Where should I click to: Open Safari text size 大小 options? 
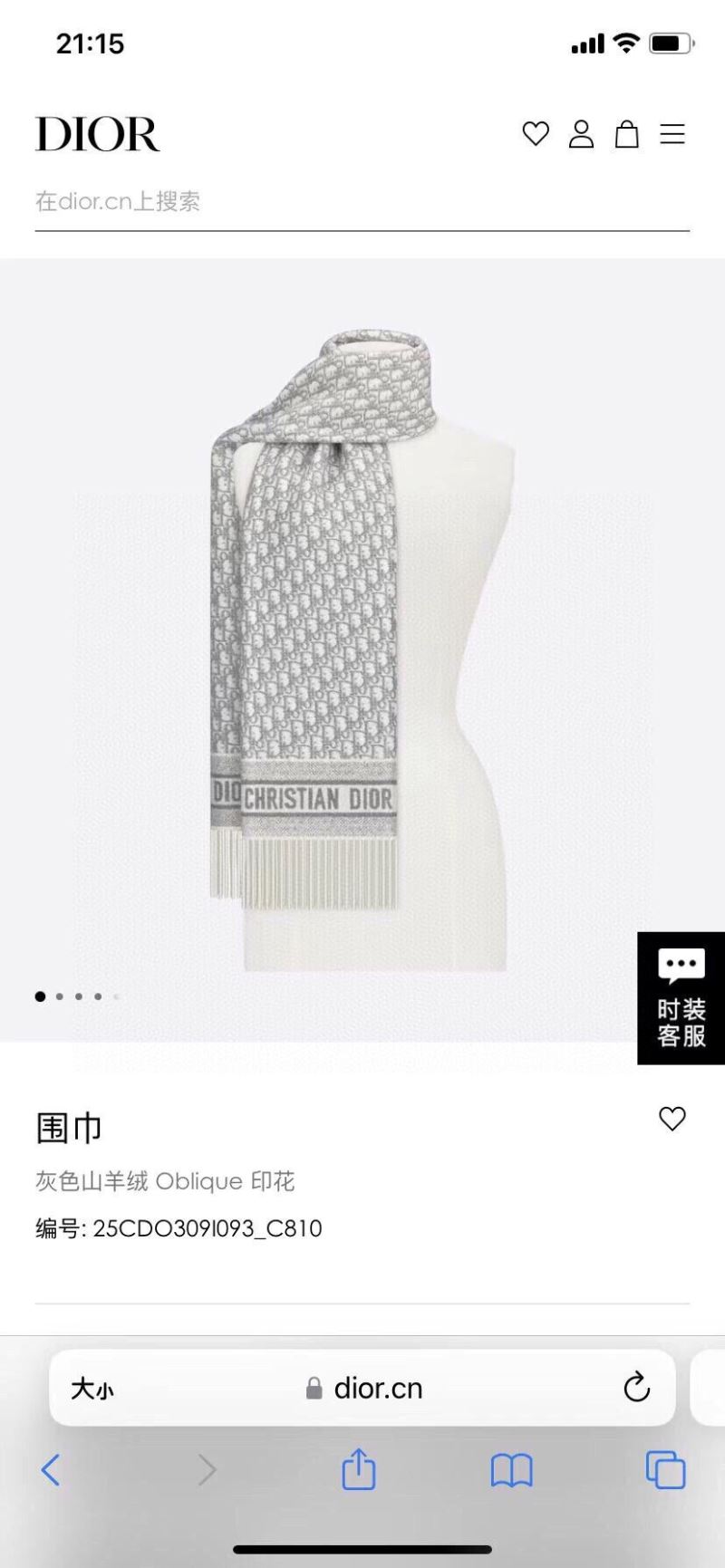92,1389
